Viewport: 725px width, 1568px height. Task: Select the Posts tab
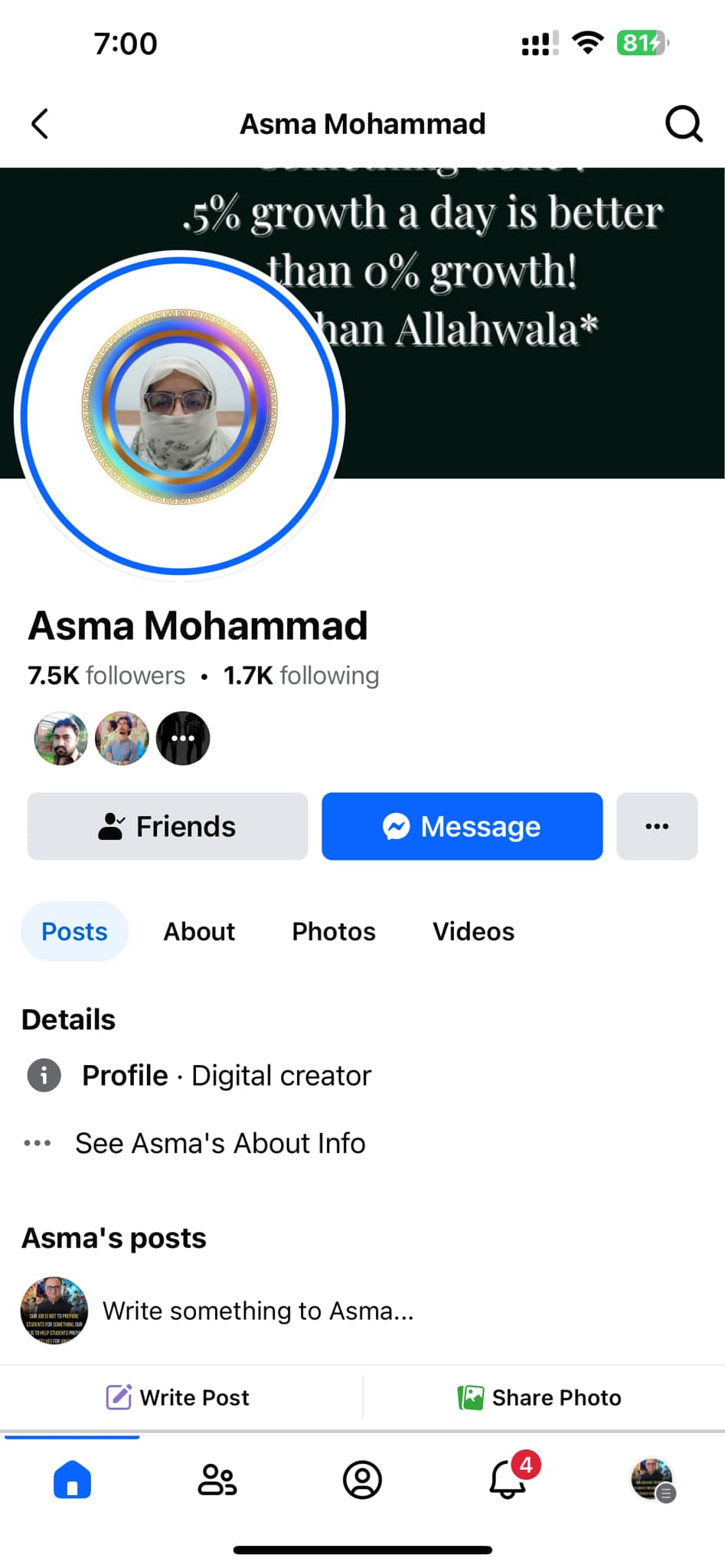[74, 931]
